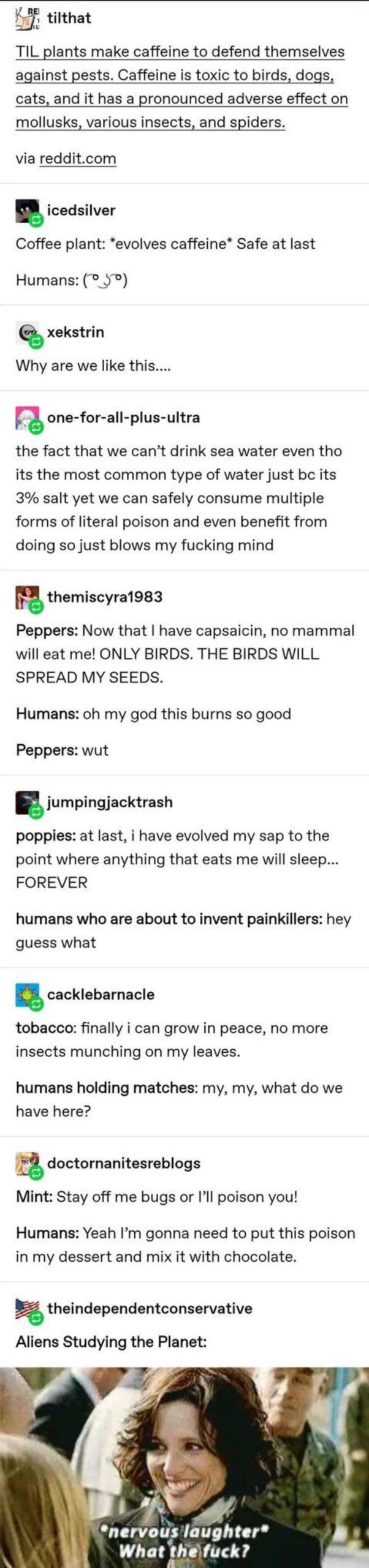The height and width of the screenshot is (1568, 369).
Task: Open doctornanitesreblogs' blog
Action: [x=123, y=1163]
